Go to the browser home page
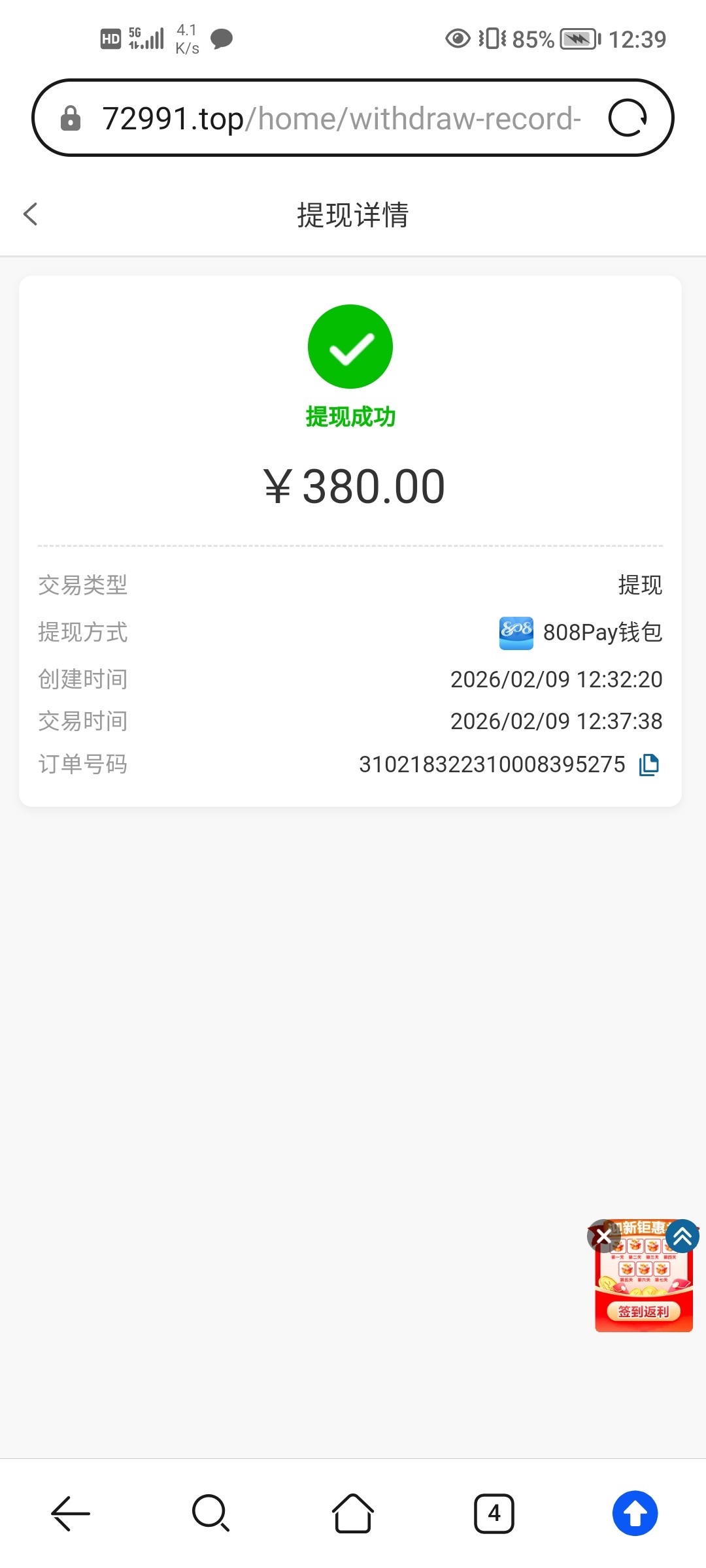Image resolution: width=706 pixels, height=1568 pixels. 353,1513
